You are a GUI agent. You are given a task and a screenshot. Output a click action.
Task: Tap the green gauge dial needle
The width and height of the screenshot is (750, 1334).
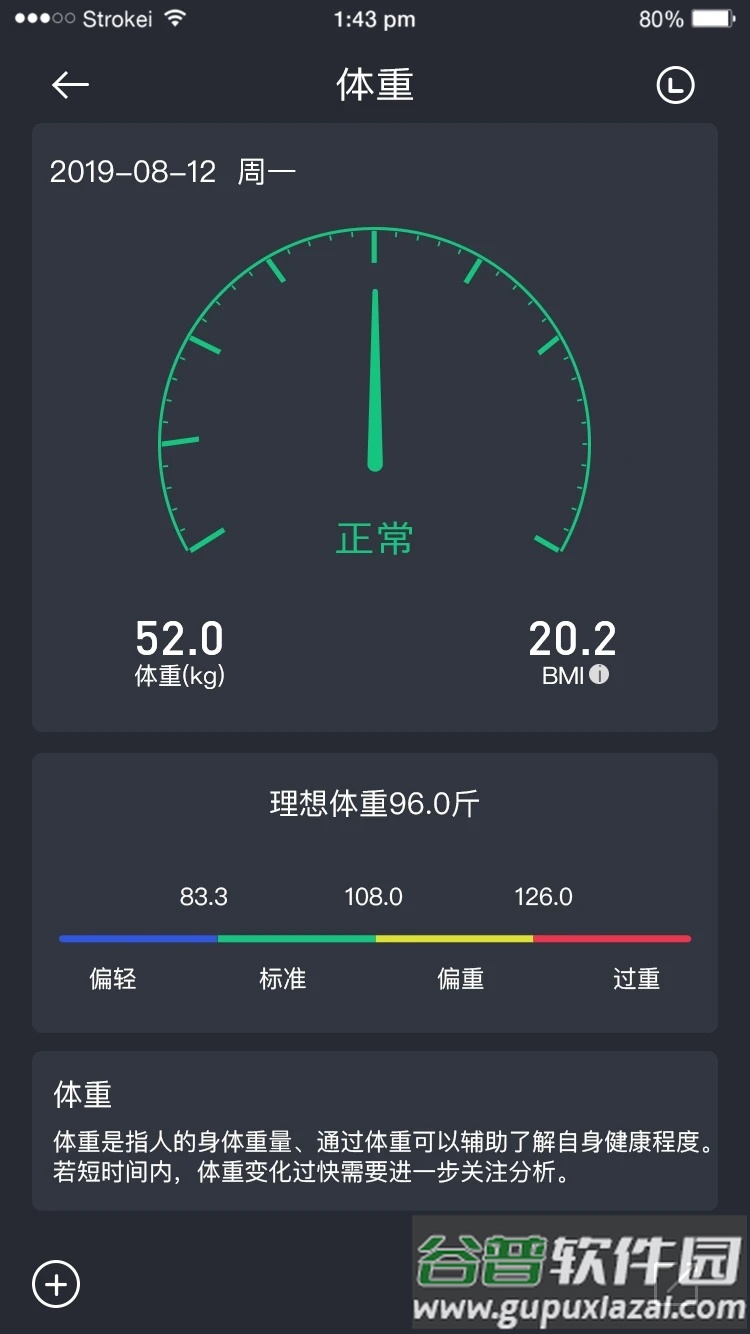375,380
